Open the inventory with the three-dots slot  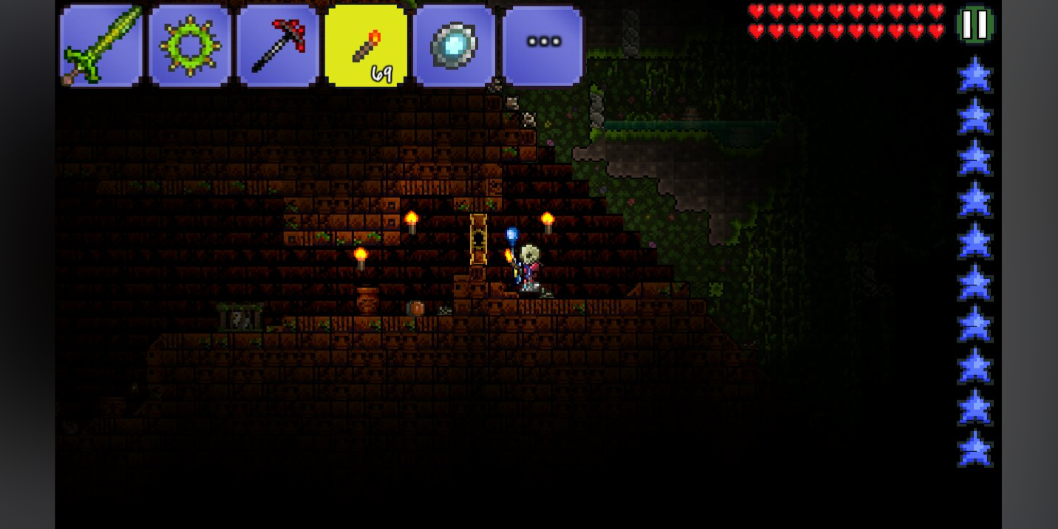coord(543,46)
